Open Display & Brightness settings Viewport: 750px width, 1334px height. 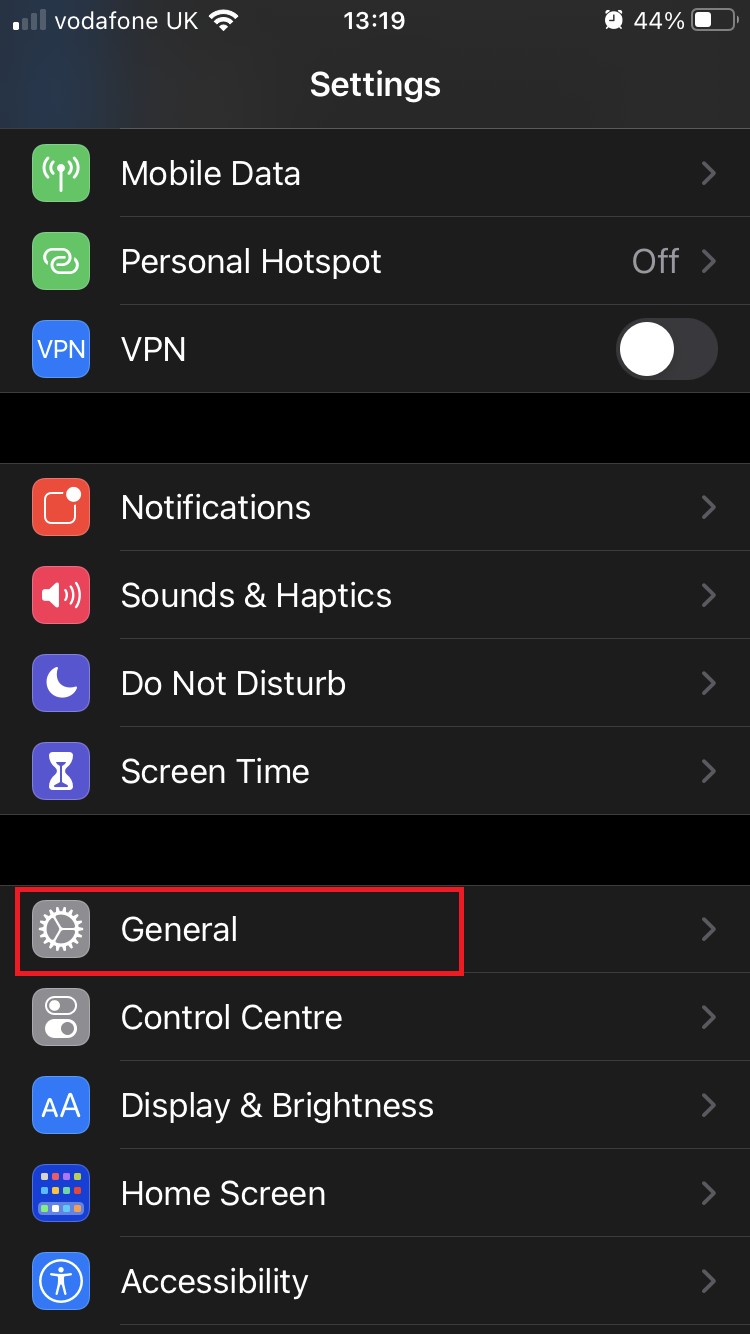pyautogui.click(x=375, y=1105)
